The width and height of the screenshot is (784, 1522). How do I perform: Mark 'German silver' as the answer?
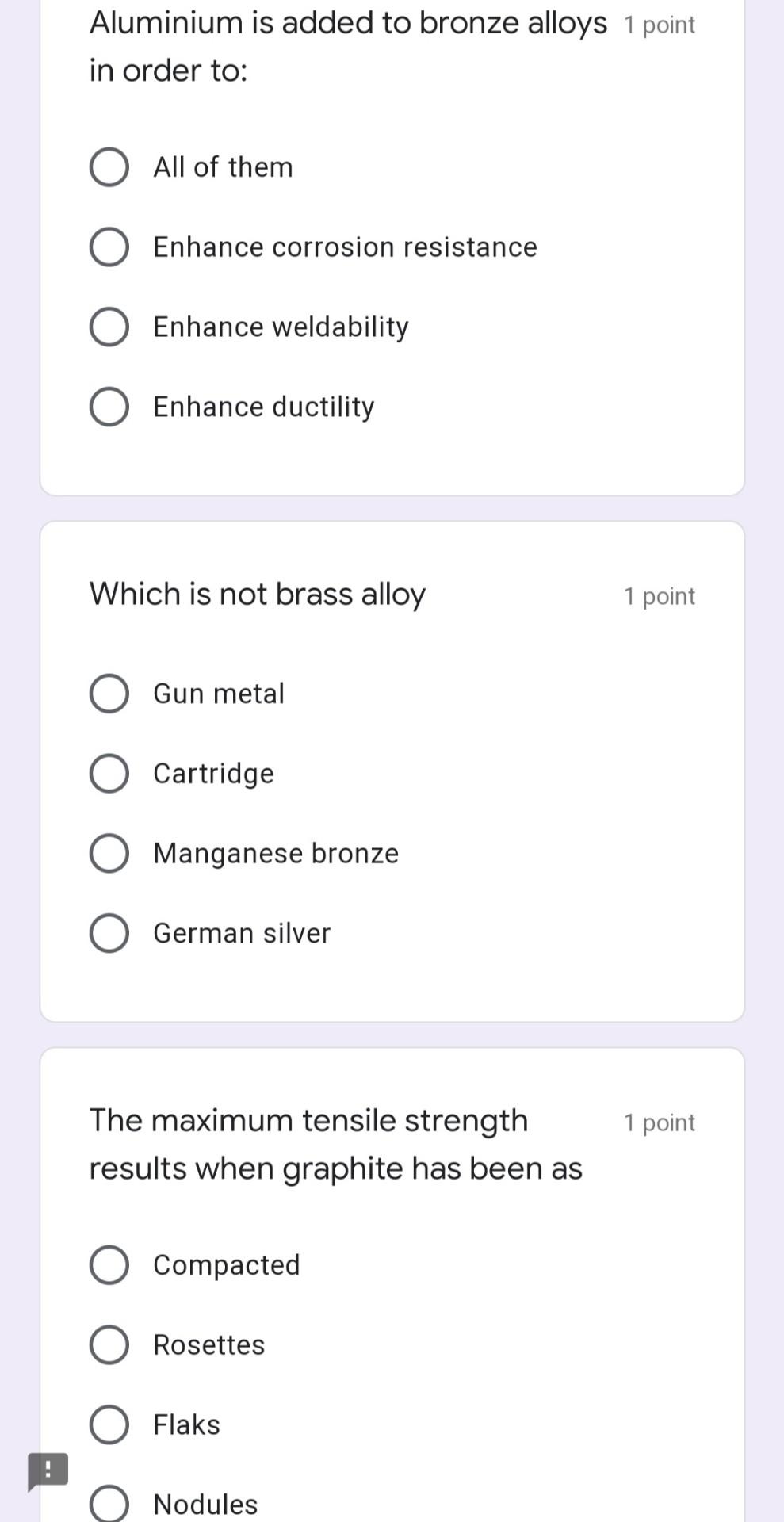click(109, 933)
